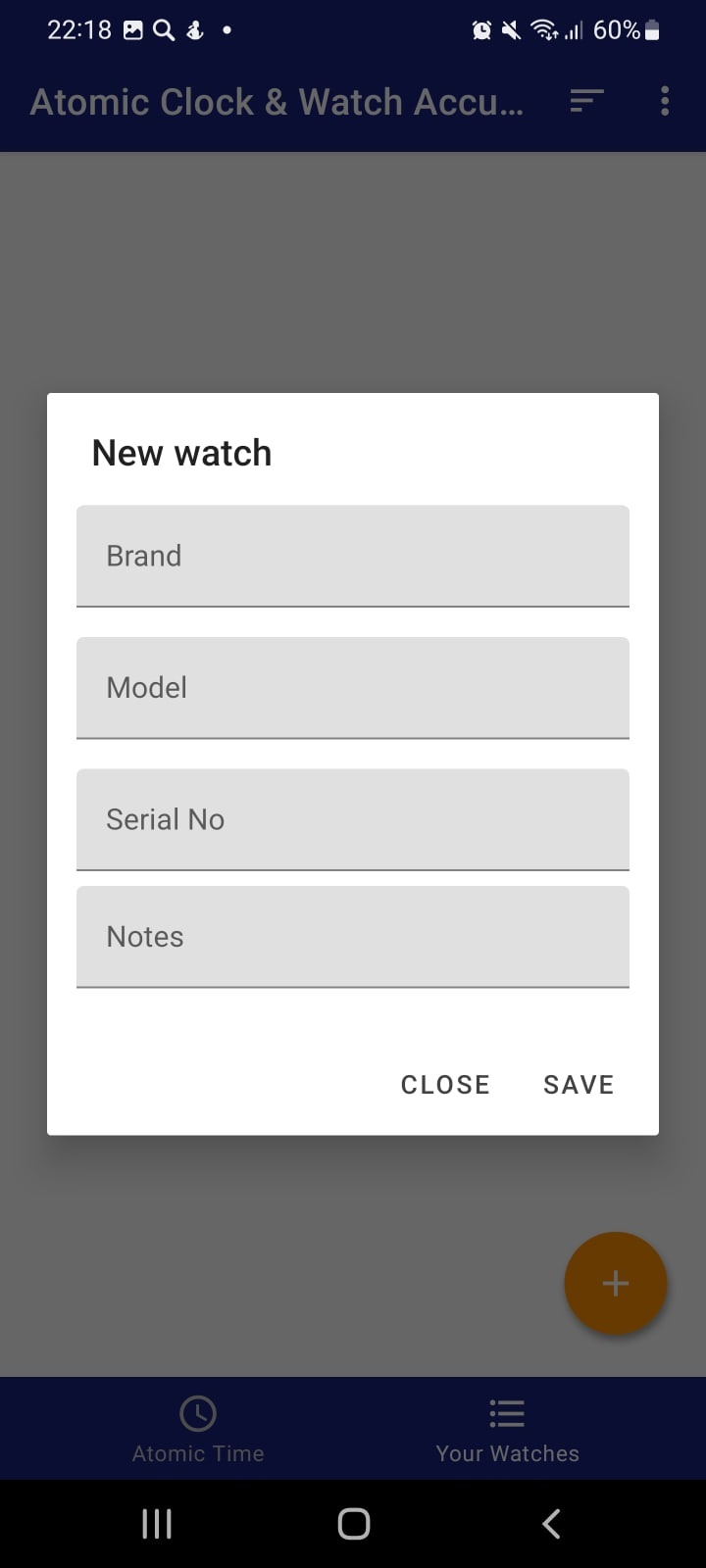Switch to the Your Watches tab
Screen dimensions: 706x1568
coord(507,1429)
